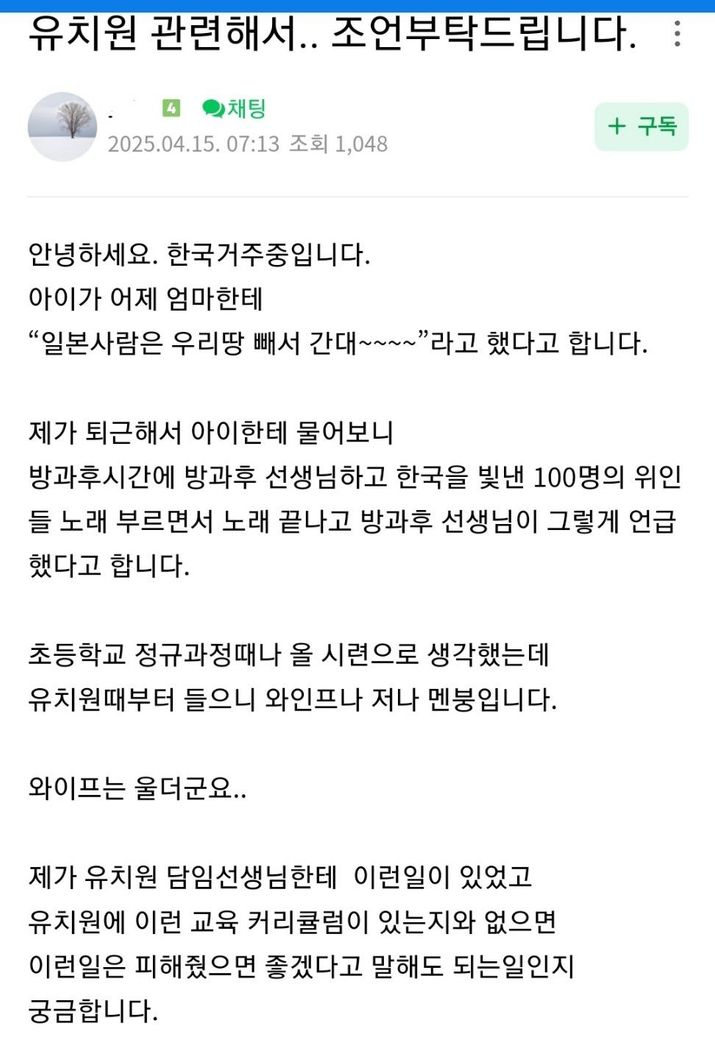
Task: Tap the 구독 subscribe button
Action: pos(641,126)
